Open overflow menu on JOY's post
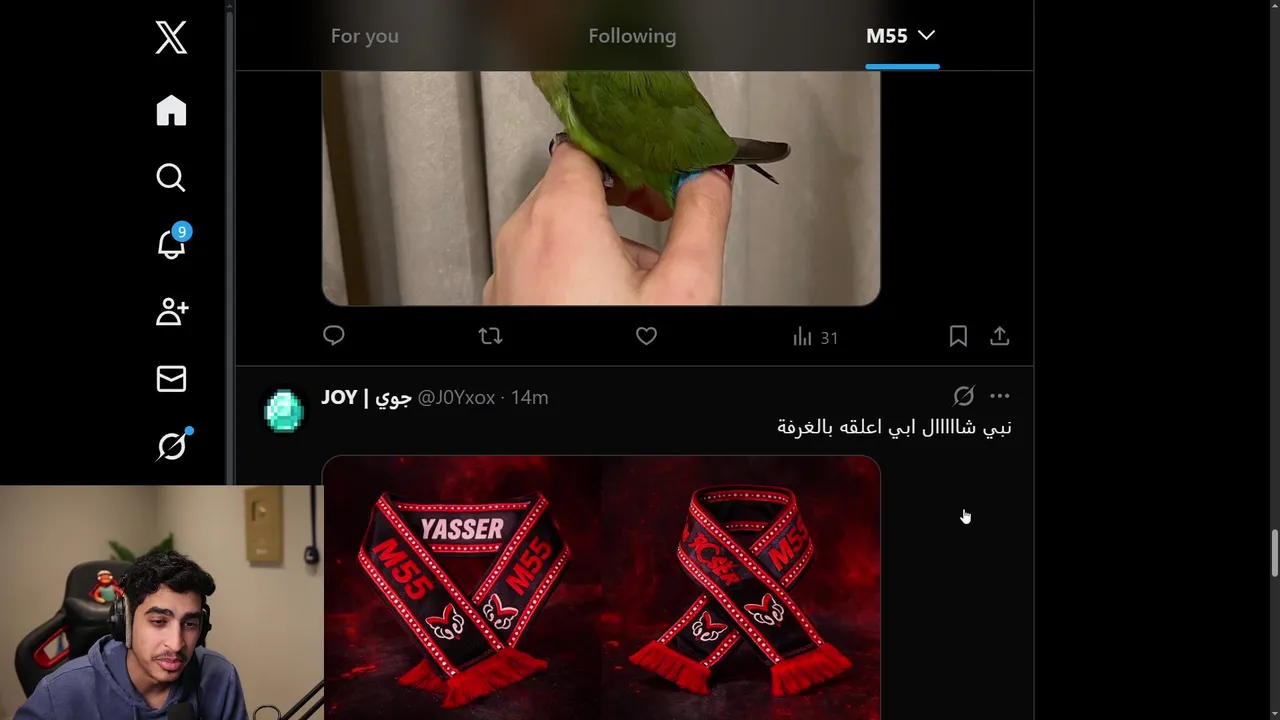The height and width of the screenshot is (720, 1280). [999, 396]
